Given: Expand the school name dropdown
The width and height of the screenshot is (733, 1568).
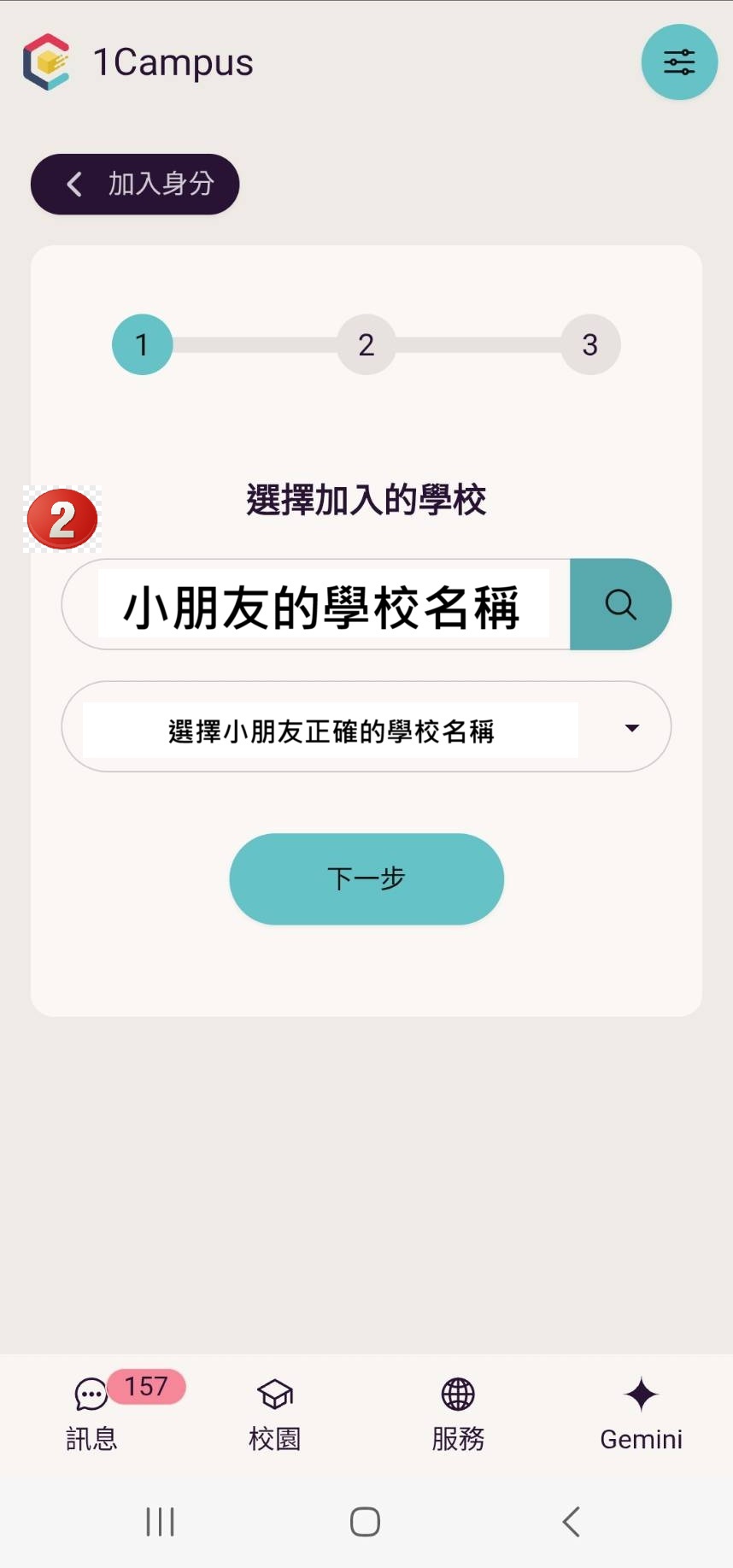Looking at the screenshot, I should [366, 728].
